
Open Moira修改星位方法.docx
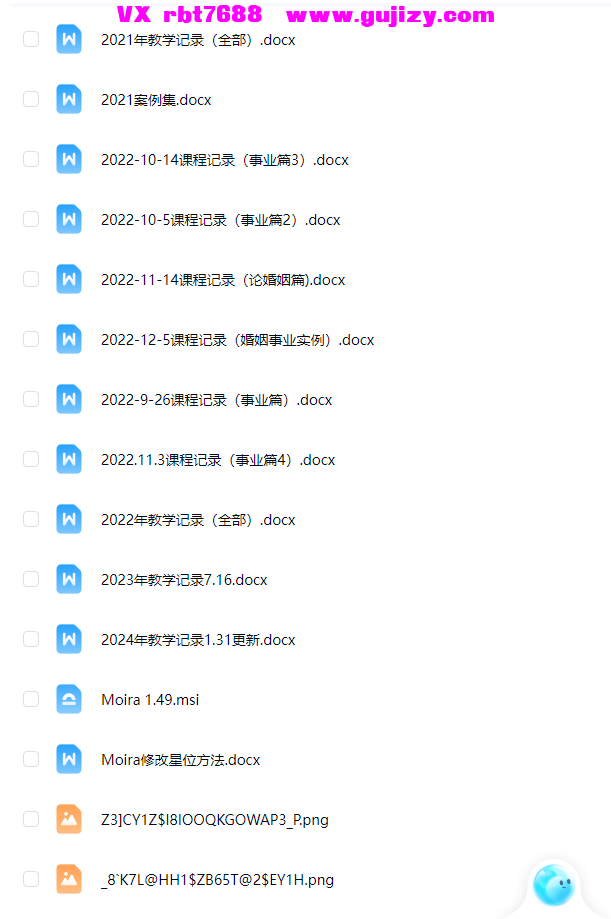(180, 760)
